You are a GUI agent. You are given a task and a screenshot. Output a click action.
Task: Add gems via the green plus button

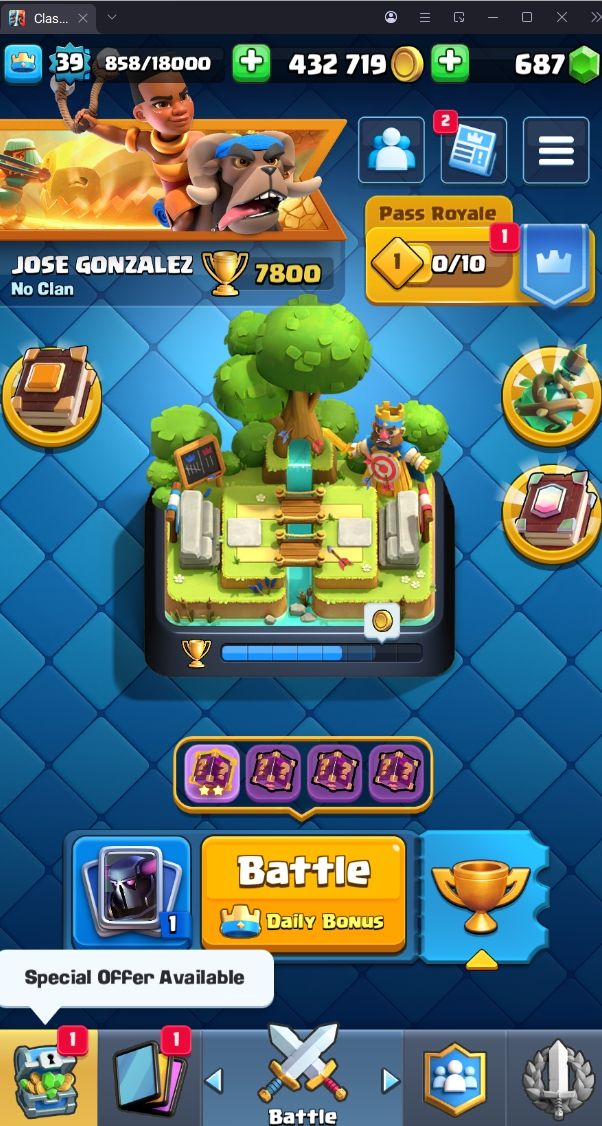(450, 64)
